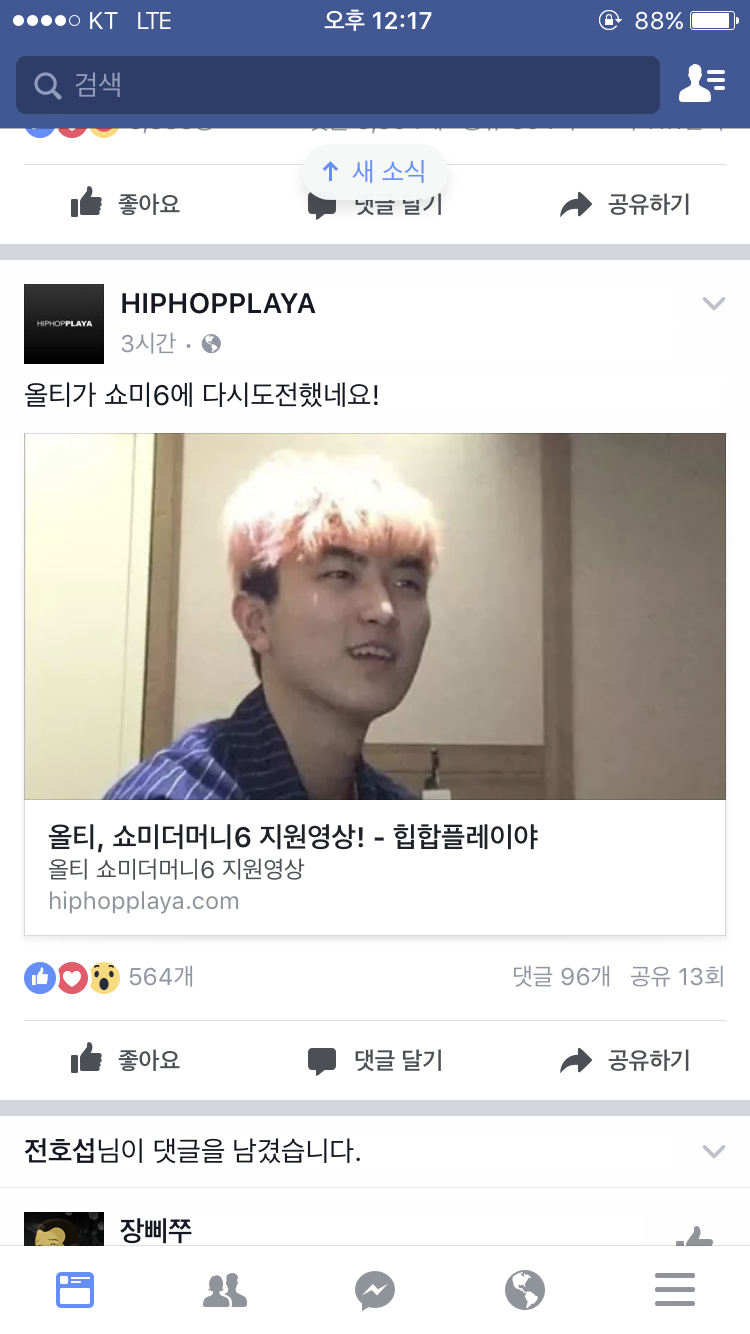Open the Messenger tab
Viewport: 750px width, 1334px height.
pyautogui.click(x=375, y=1290)
